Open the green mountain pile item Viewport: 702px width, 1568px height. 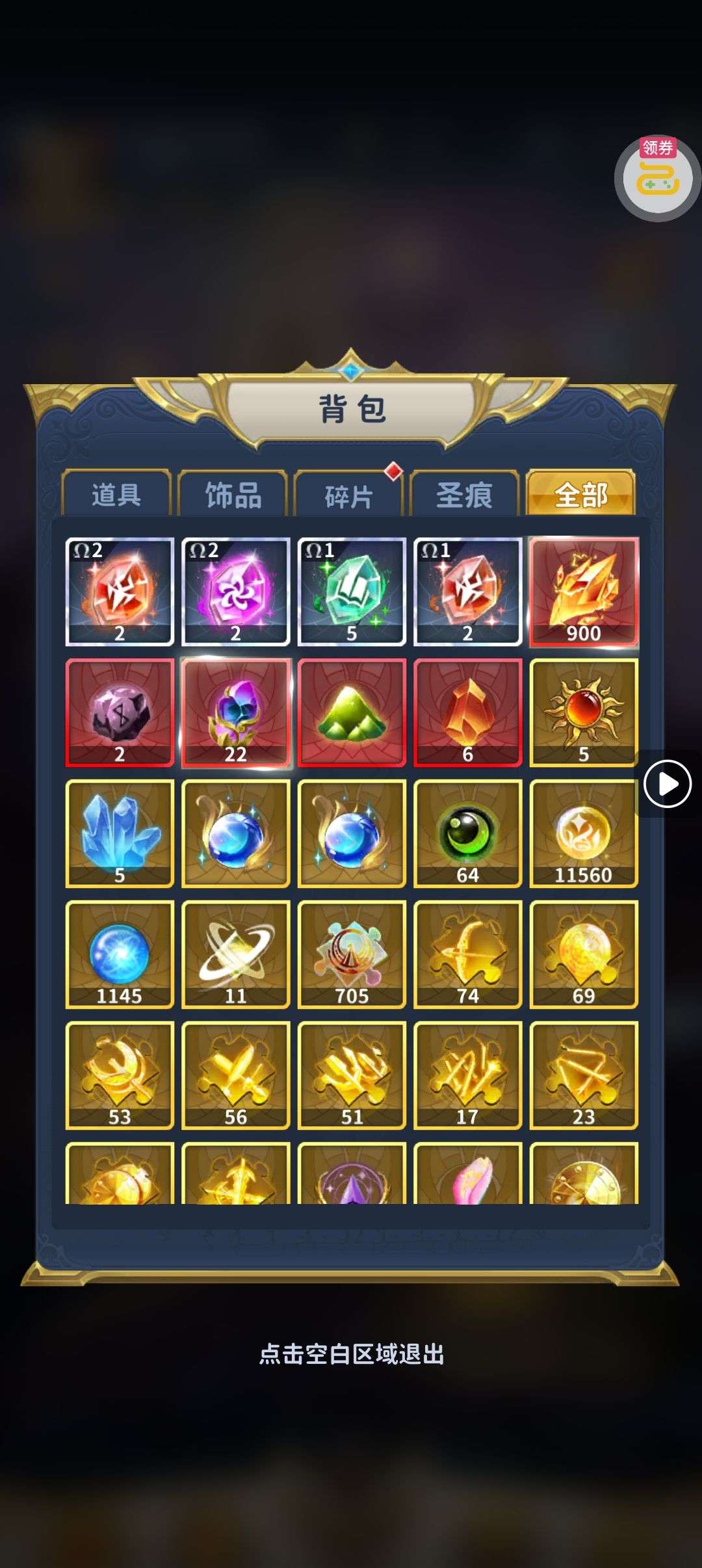coord(352,712)
